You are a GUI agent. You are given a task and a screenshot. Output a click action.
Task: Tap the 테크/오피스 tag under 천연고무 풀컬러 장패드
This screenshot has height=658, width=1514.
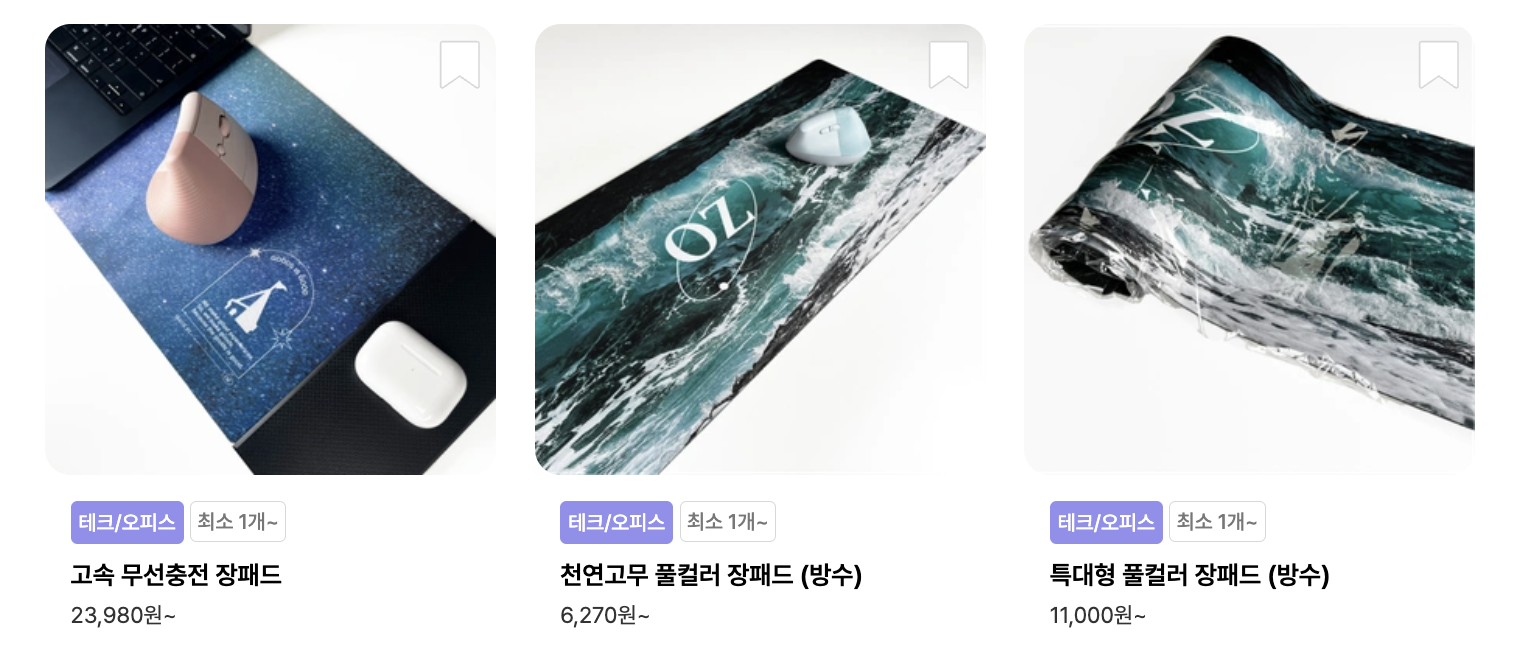point(616,522)
